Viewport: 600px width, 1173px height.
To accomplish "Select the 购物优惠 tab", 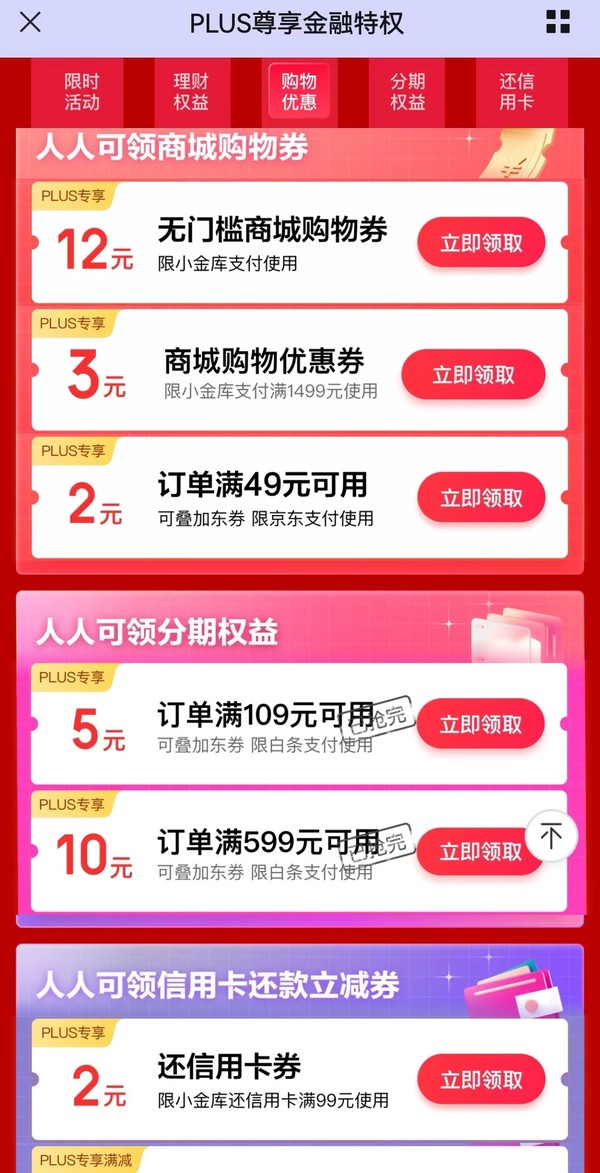I will 299,92.
